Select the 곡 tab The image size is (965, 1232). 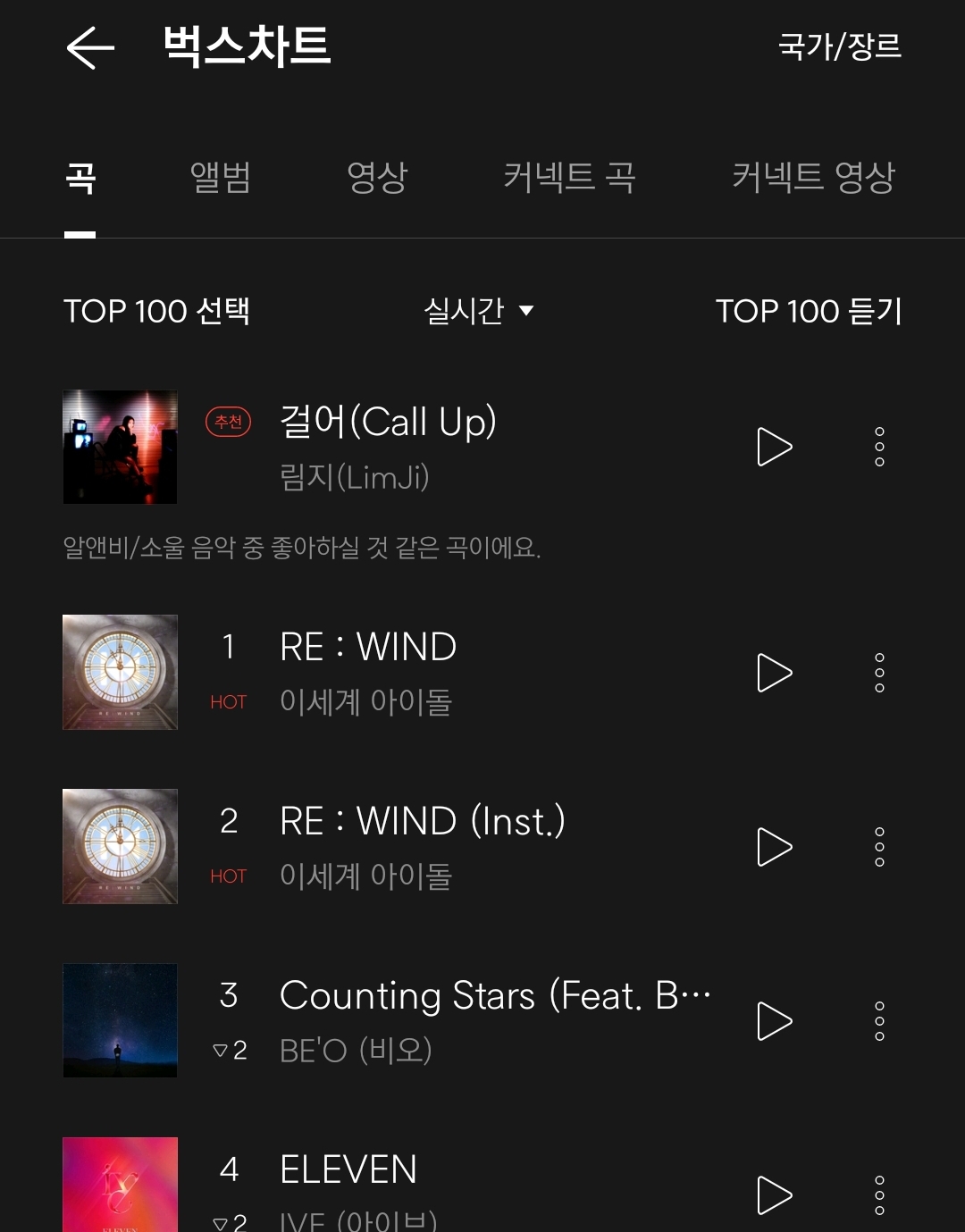[x=80, y=177]
